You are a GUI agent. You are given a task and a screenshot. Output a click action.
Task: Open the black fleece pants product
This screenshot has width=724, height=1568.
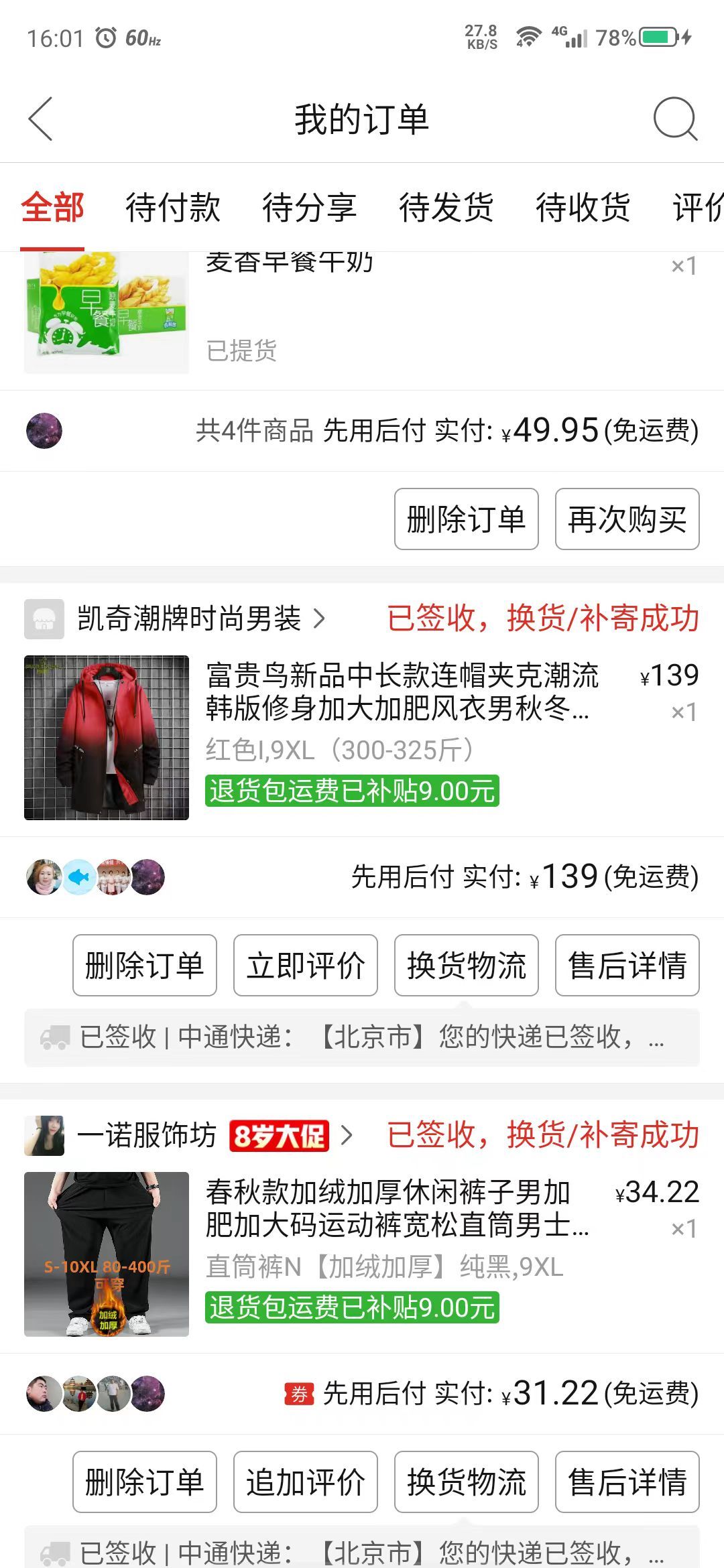(107, 1254)
